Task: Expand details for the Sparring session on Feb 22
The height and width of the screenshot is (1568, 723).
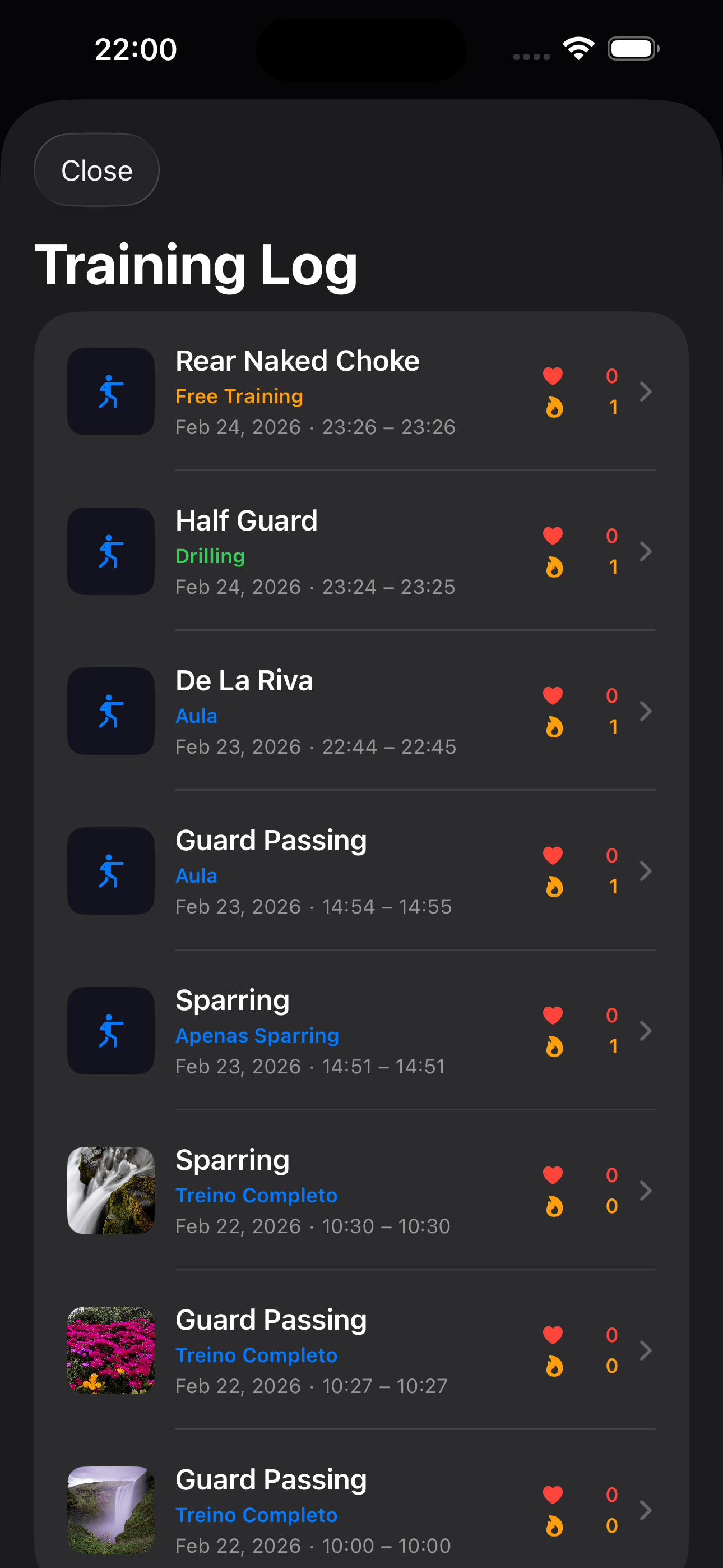Action: coord(646,1191)
